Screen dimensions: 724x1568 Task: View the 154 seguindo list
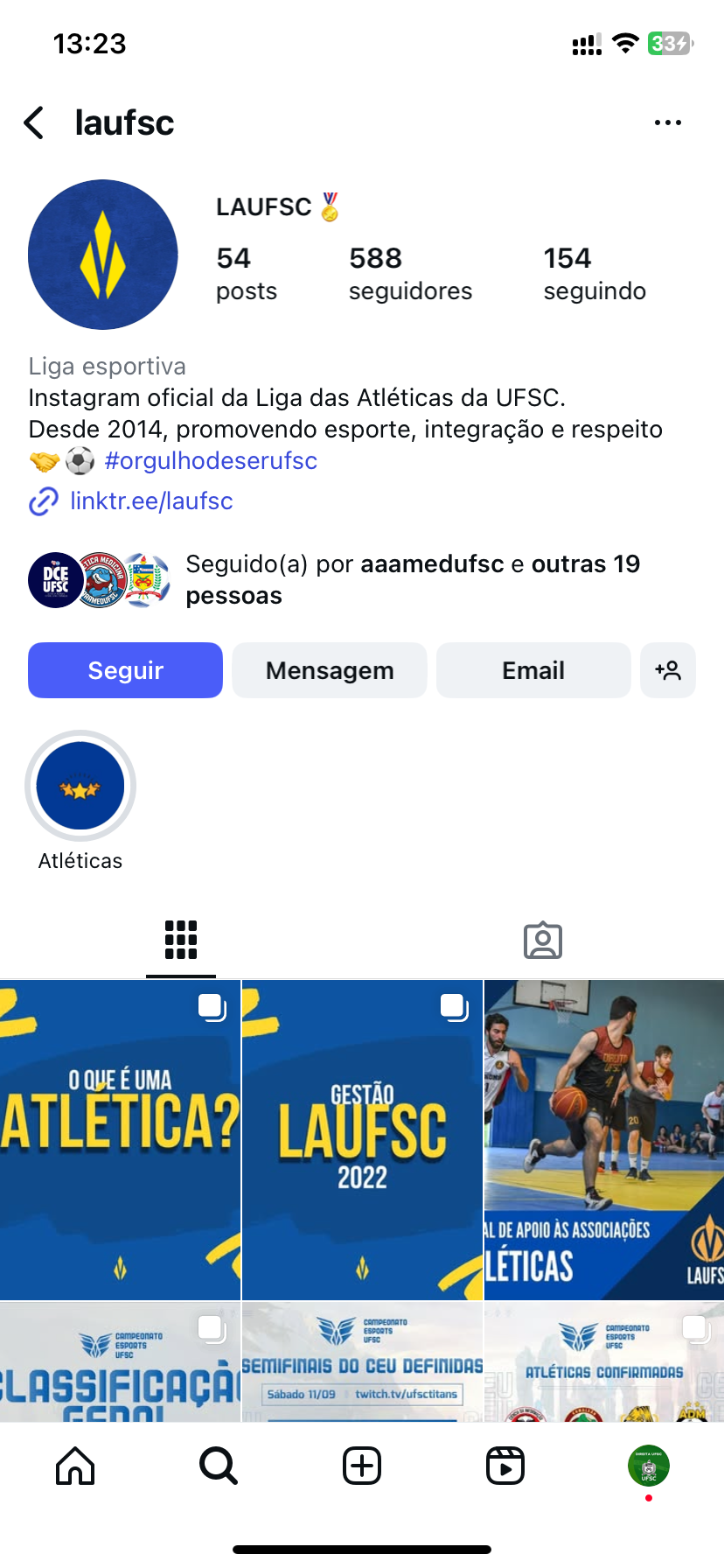tap(595, 273)
